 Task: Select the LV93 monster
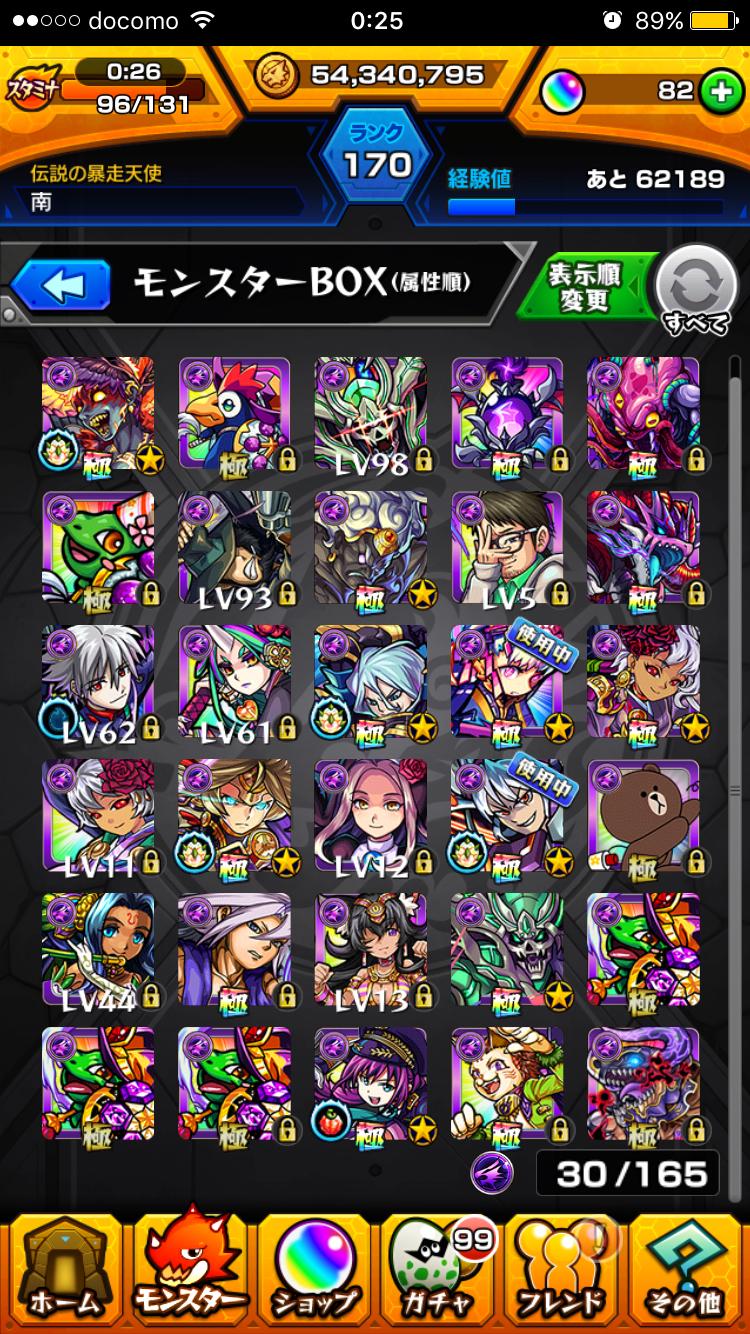coord(235,547)
